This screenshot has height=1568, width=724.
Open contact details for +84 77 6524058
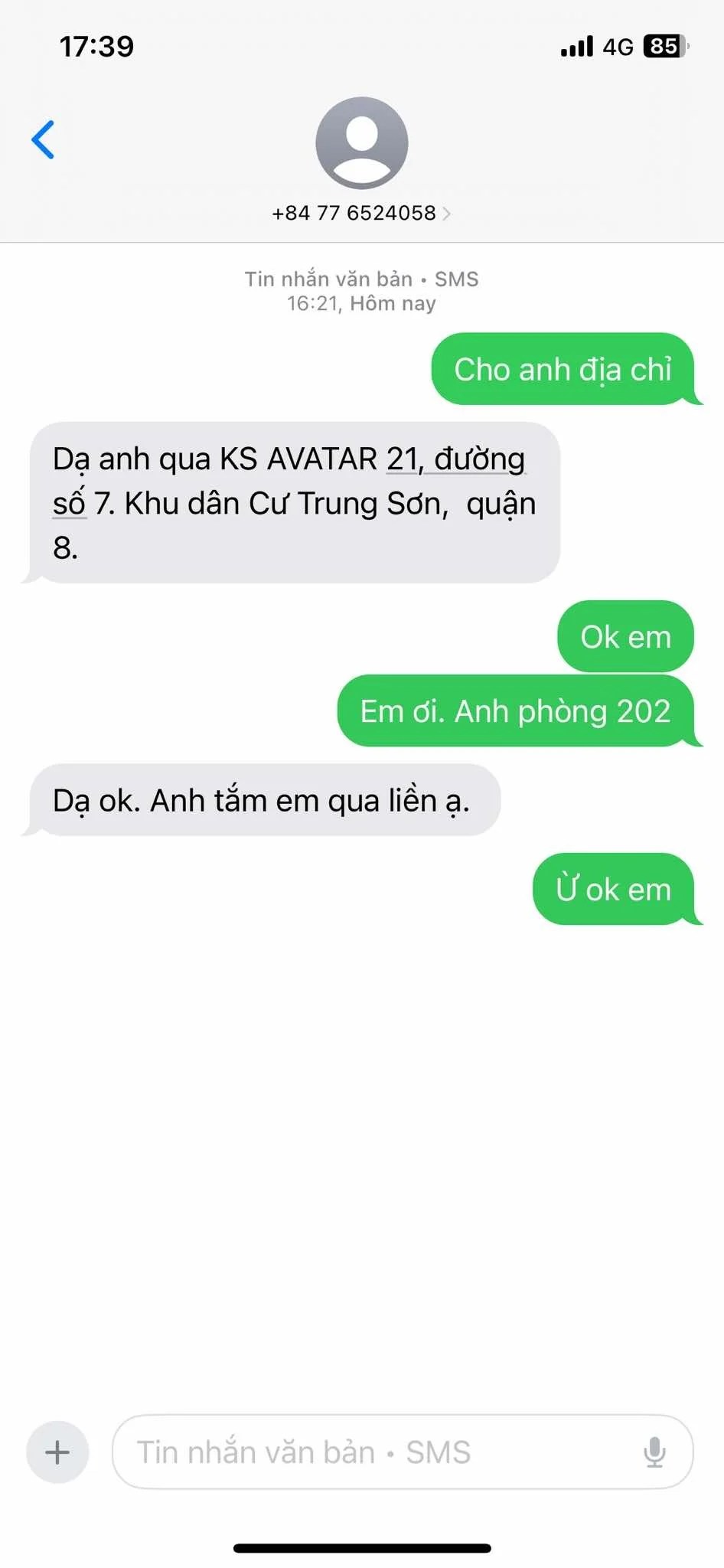pyautogui.click(x=360, y=213)
